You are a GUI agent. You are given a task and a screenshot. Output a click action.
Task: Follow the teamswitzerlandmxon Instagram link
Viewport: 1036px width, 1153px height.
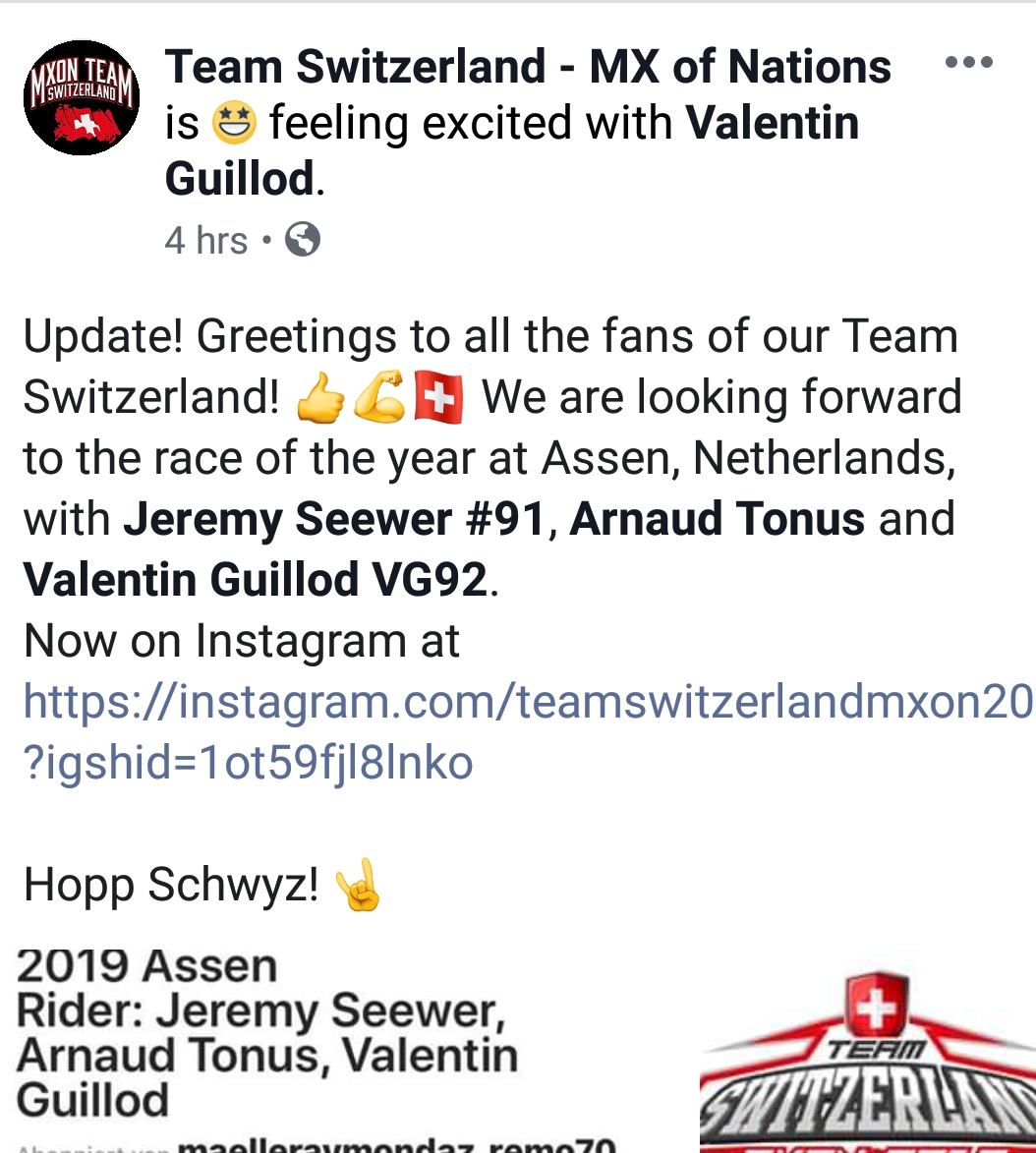pos(527,702)
